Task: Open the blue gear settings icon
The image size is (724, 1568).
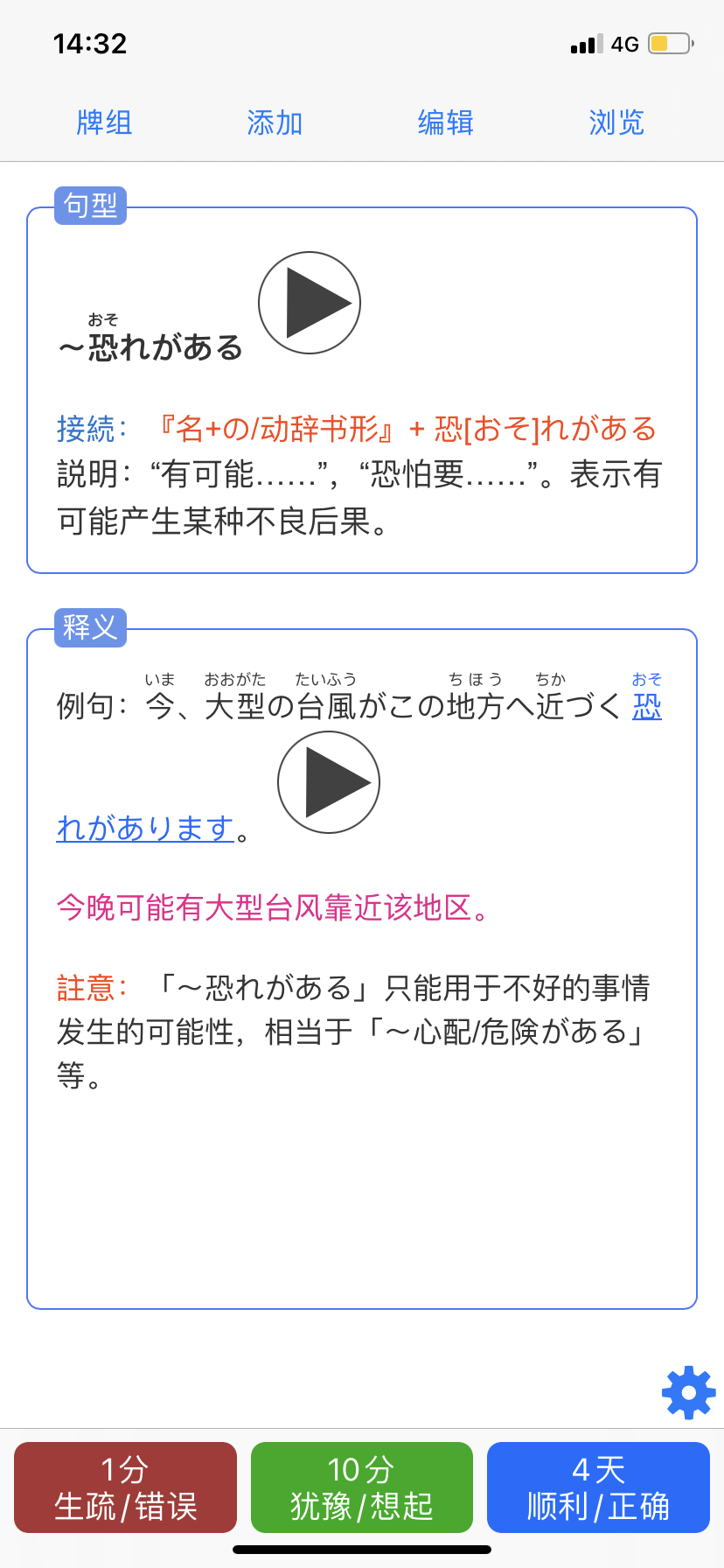Action: click(x=689, y=1392)
